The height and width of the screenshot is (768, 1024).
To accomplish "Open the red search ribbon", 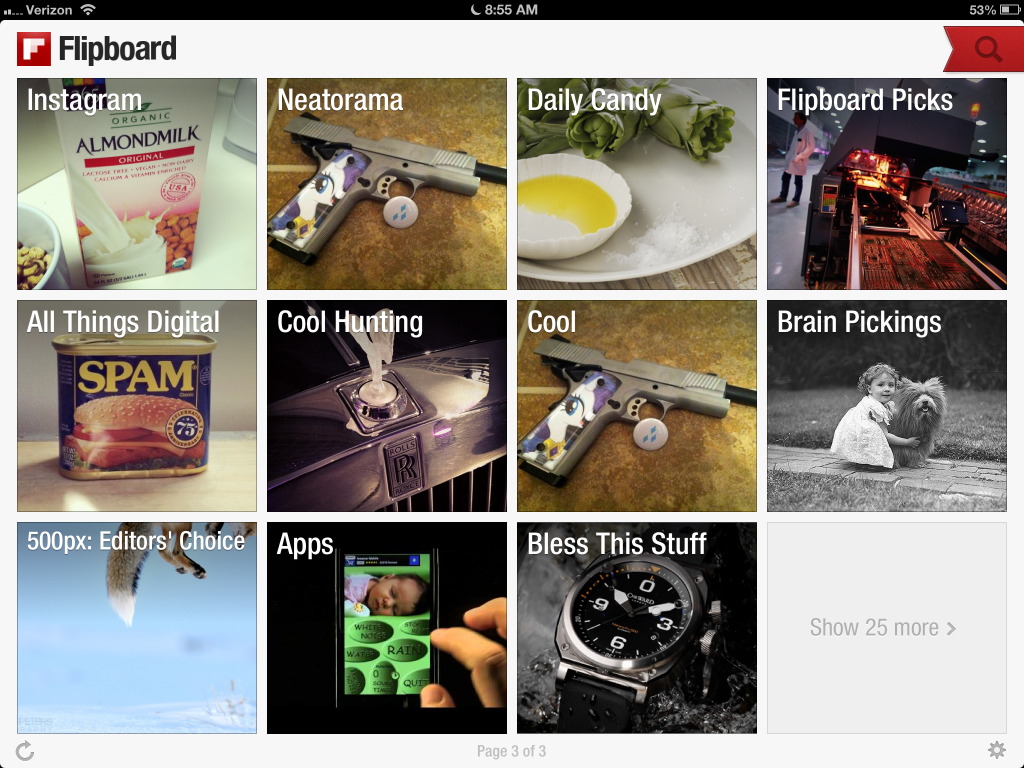I will (x=987, y=49).
